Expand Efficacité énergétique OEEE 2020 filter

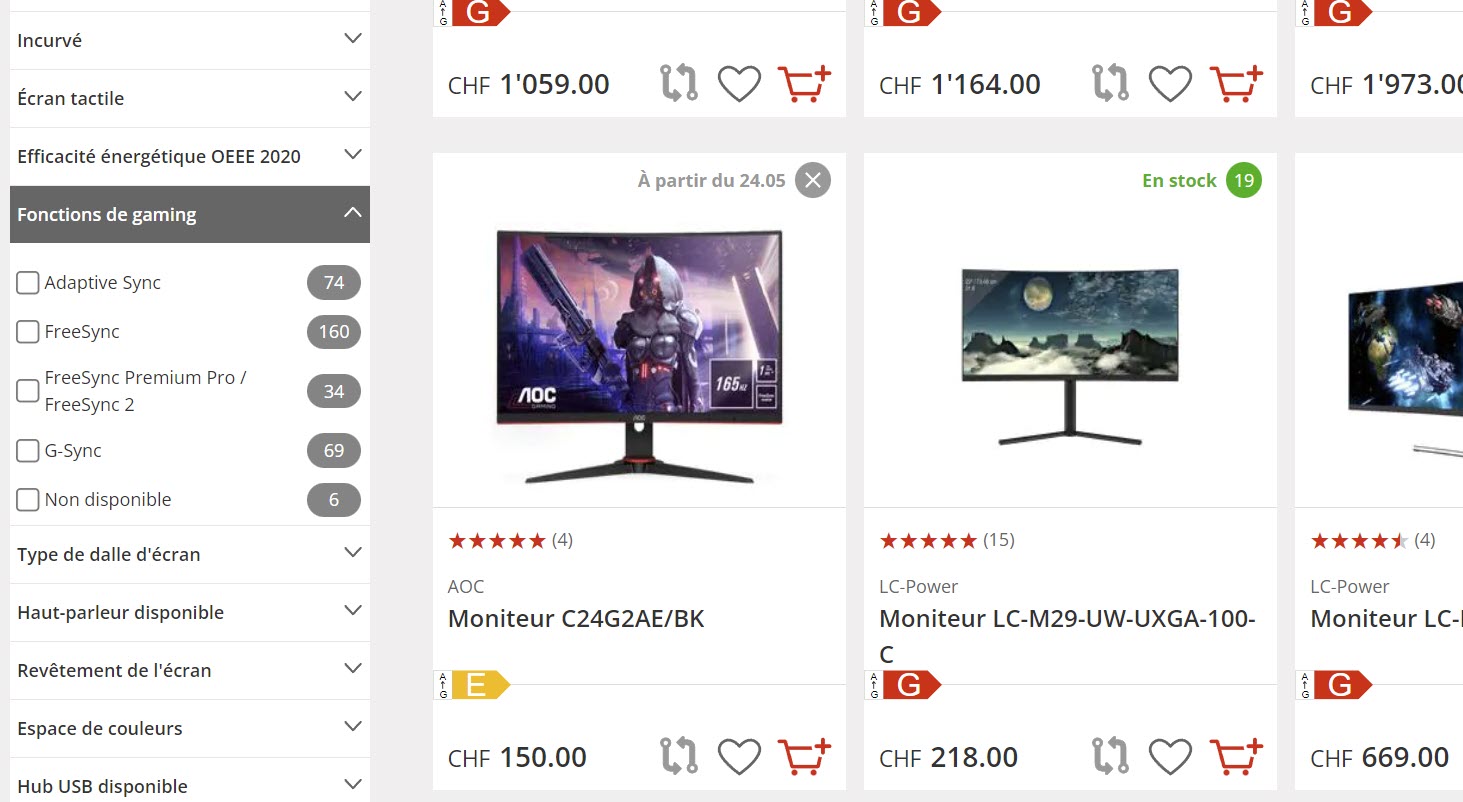pyautogui.click(x=189, y=156)
